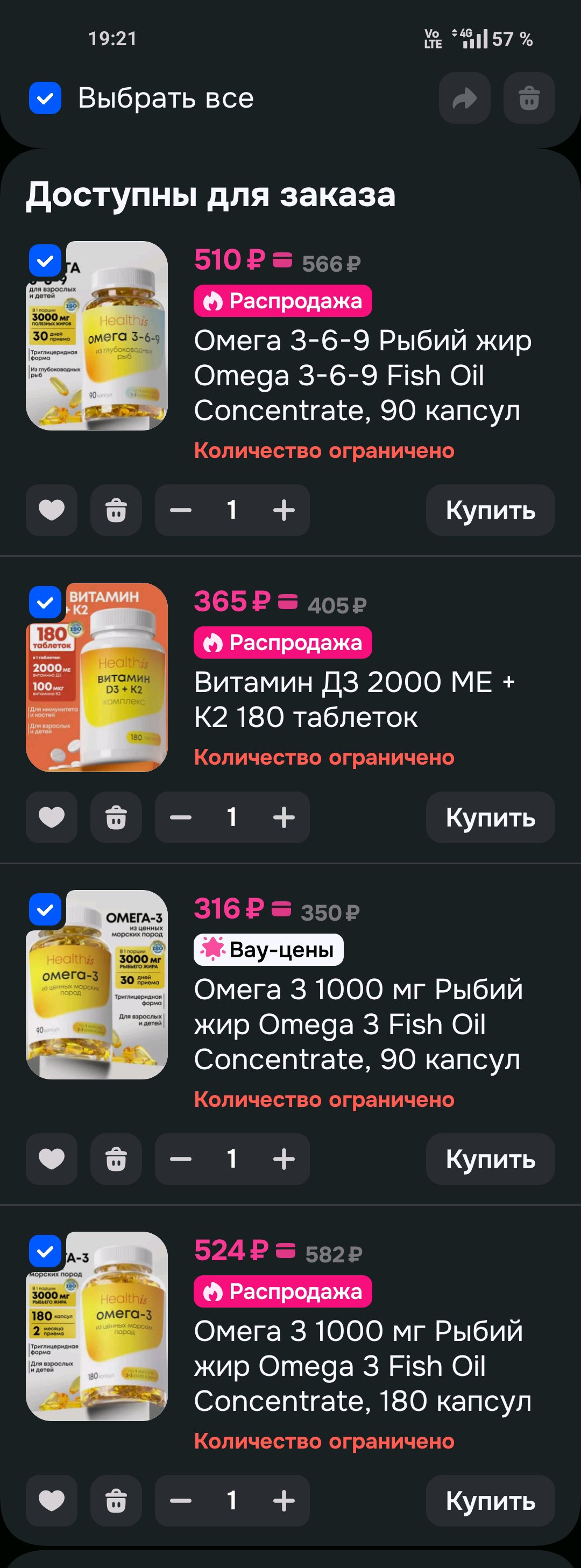Remove Омега 3-6-9 from the cart

pyautogui.click(x=116, y=510)
